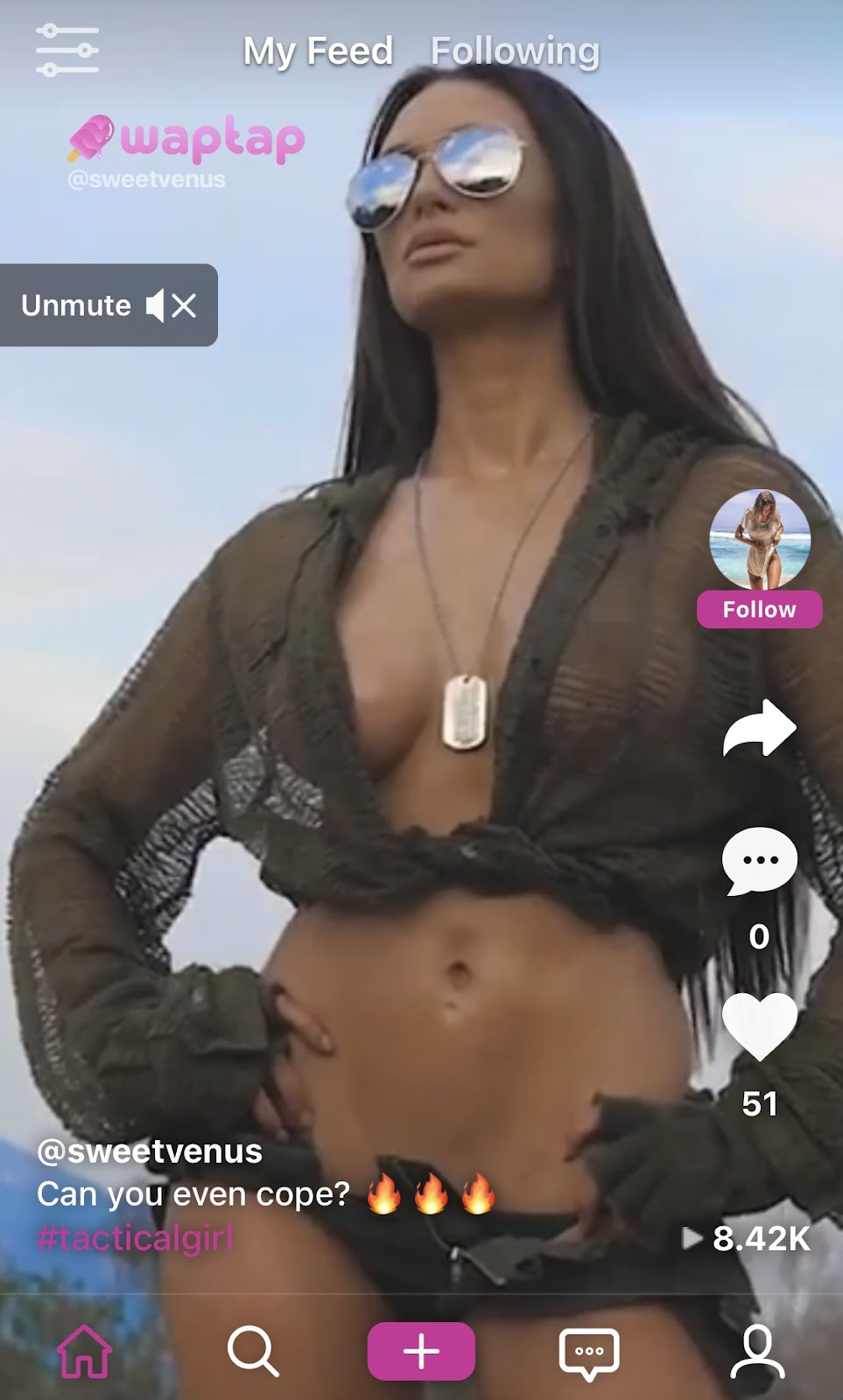
Task: Open the messages inbox tab
Action: 589,1353
